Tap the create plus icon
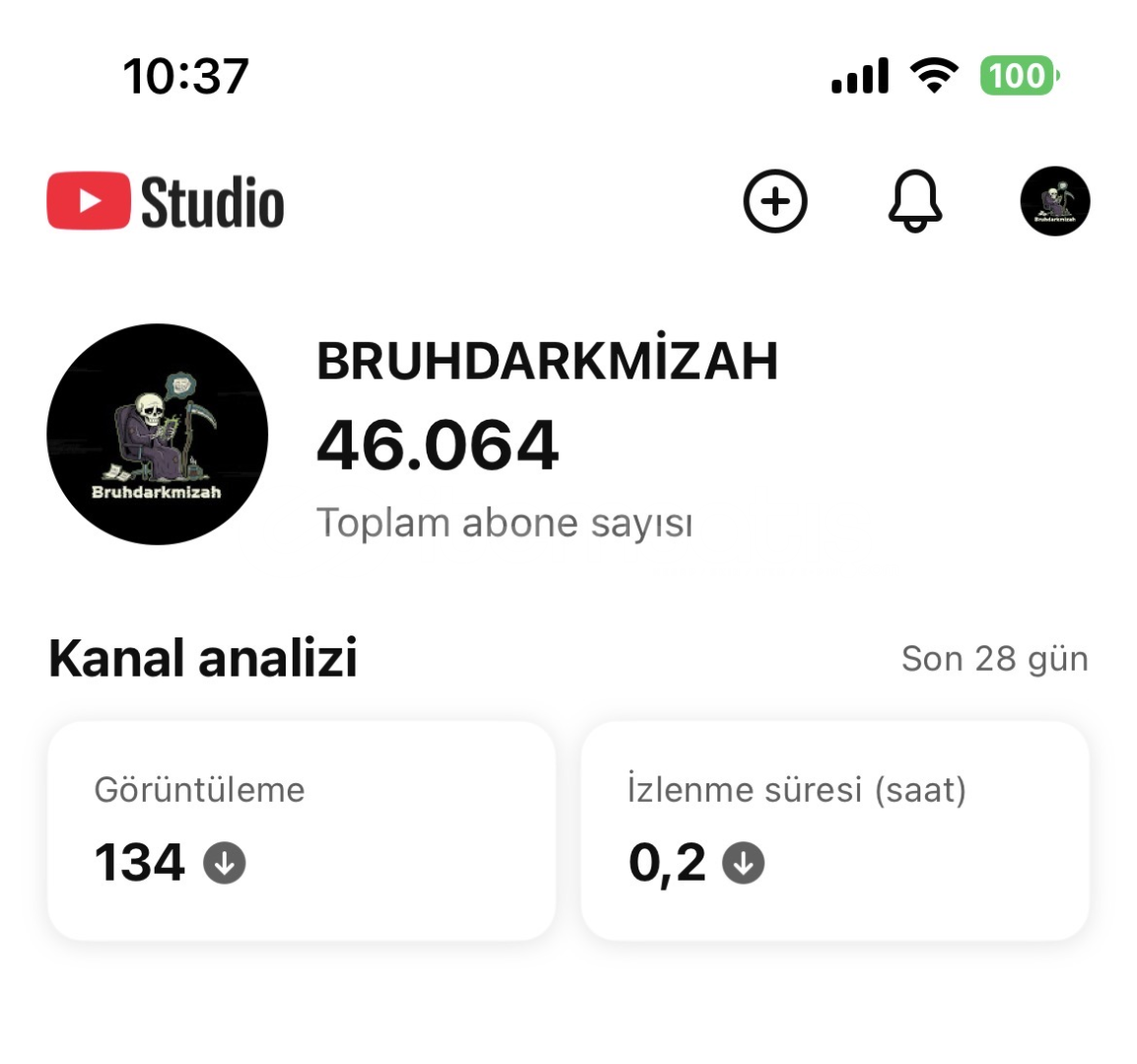This screenshot has width=1137, height=1064. [x=774, y=202]
